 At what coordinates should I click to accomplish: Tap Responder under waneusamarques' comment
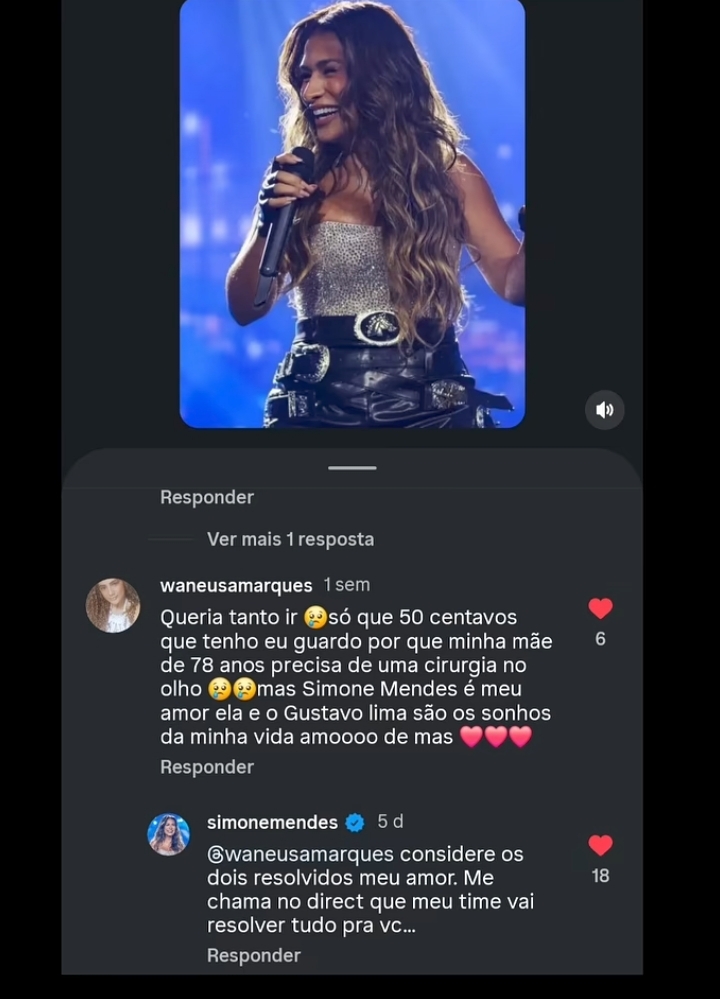[207, 767]
